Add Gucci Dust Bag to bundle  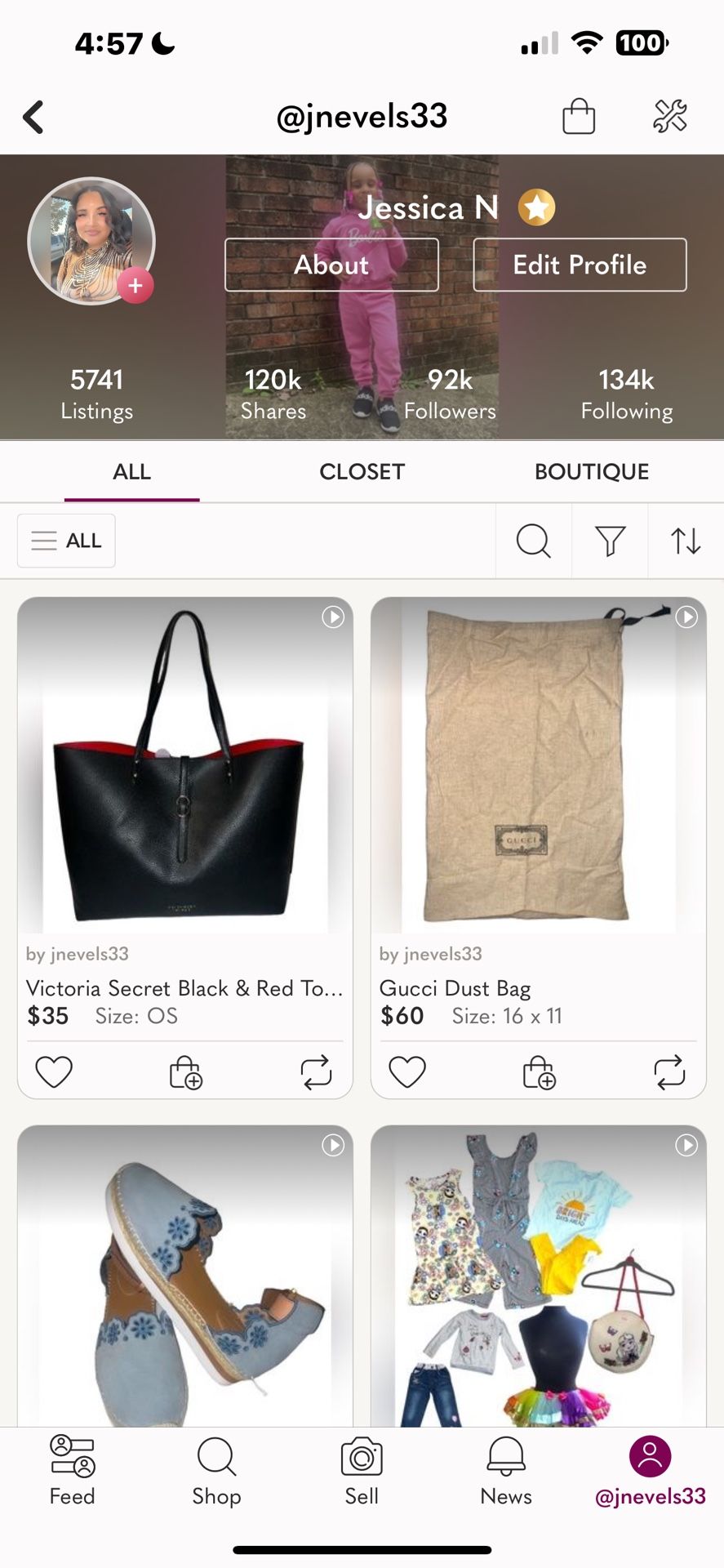[539, 1072]
